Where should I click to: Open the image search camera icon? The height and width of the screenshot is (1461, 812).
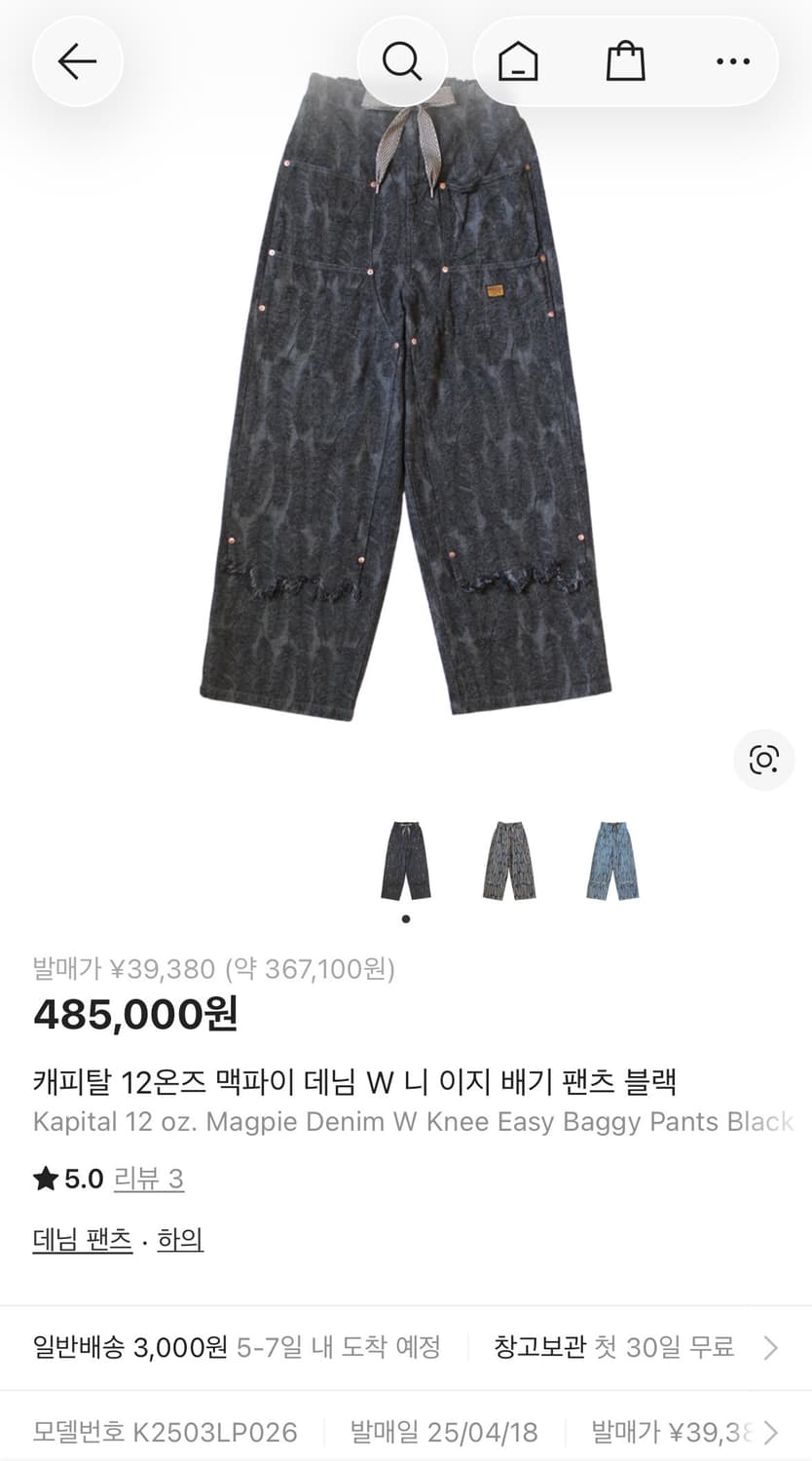pyautogui.click(x=765, y=761)
